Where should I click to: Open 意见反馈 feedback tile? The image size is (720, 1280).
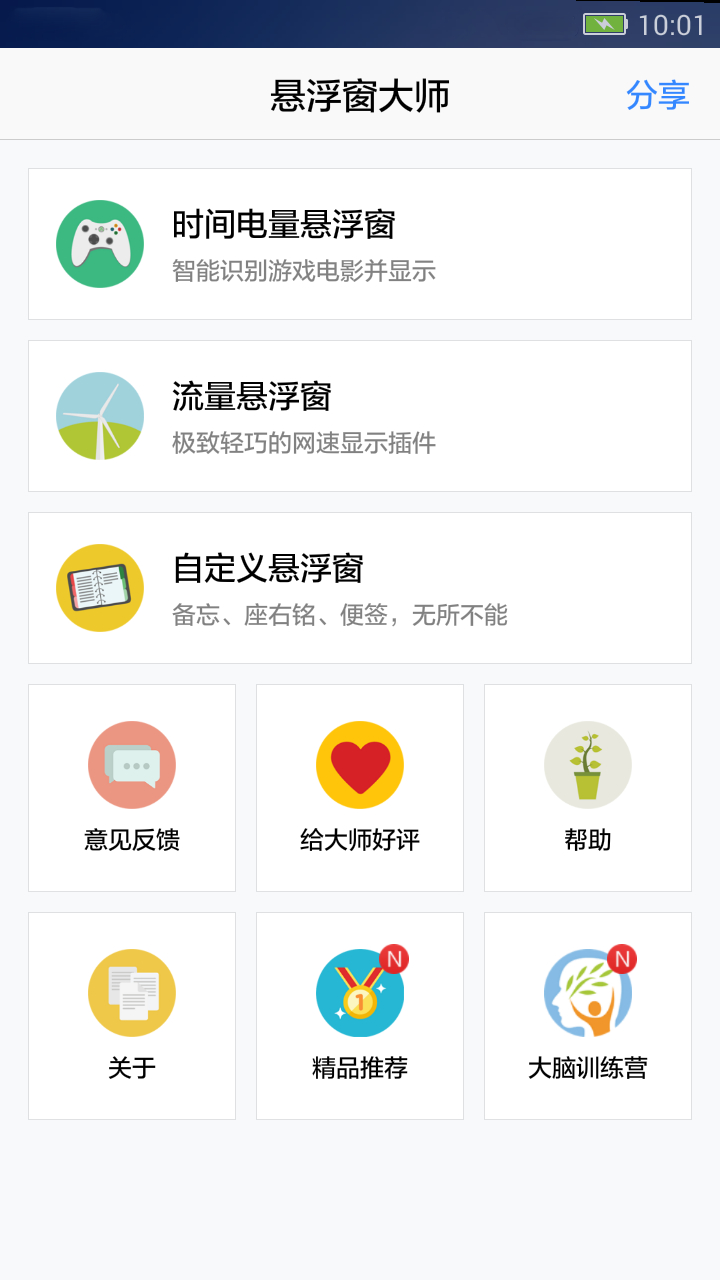pos(132,788)
